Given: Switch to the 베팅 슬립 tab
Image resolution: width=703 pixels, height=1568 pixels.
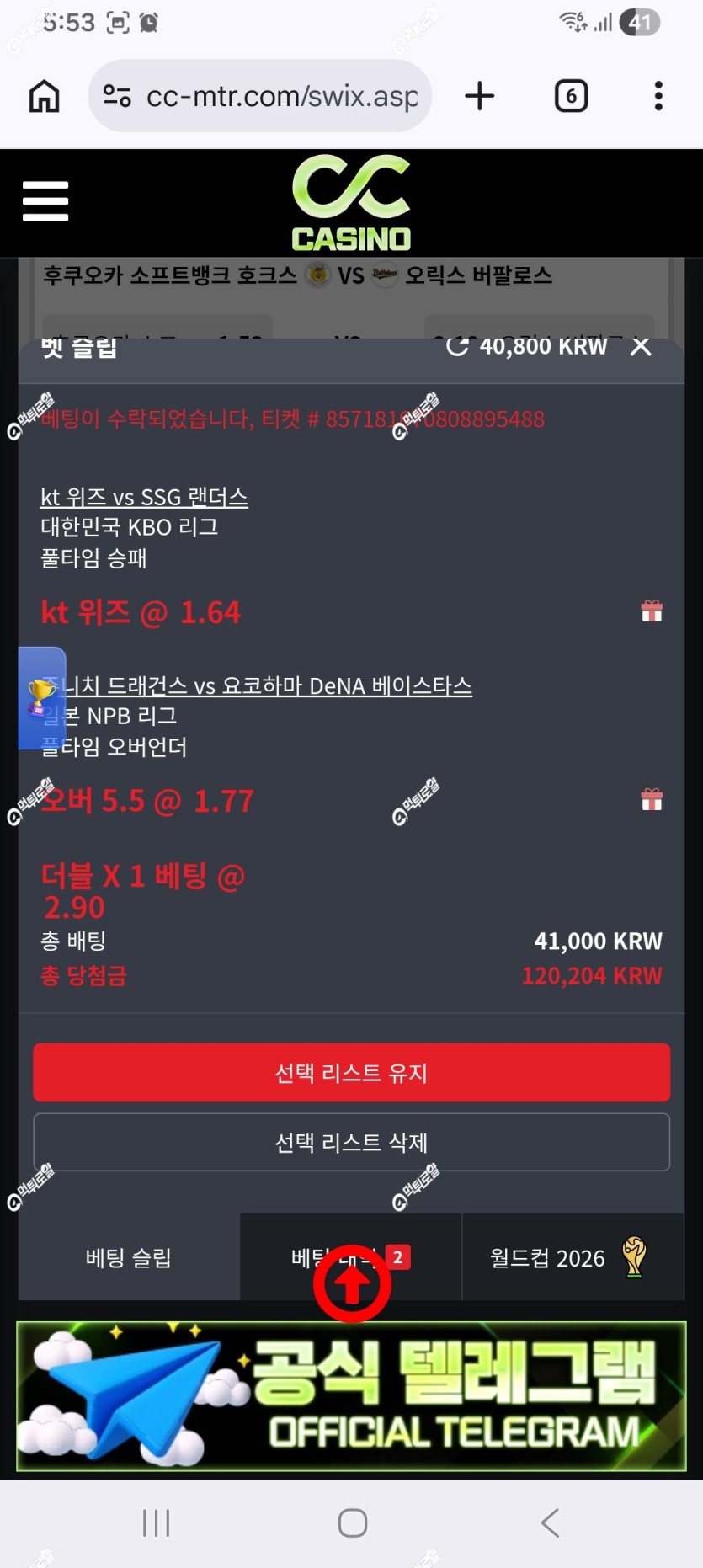Looking at the screenshot, I should 129,1257.
